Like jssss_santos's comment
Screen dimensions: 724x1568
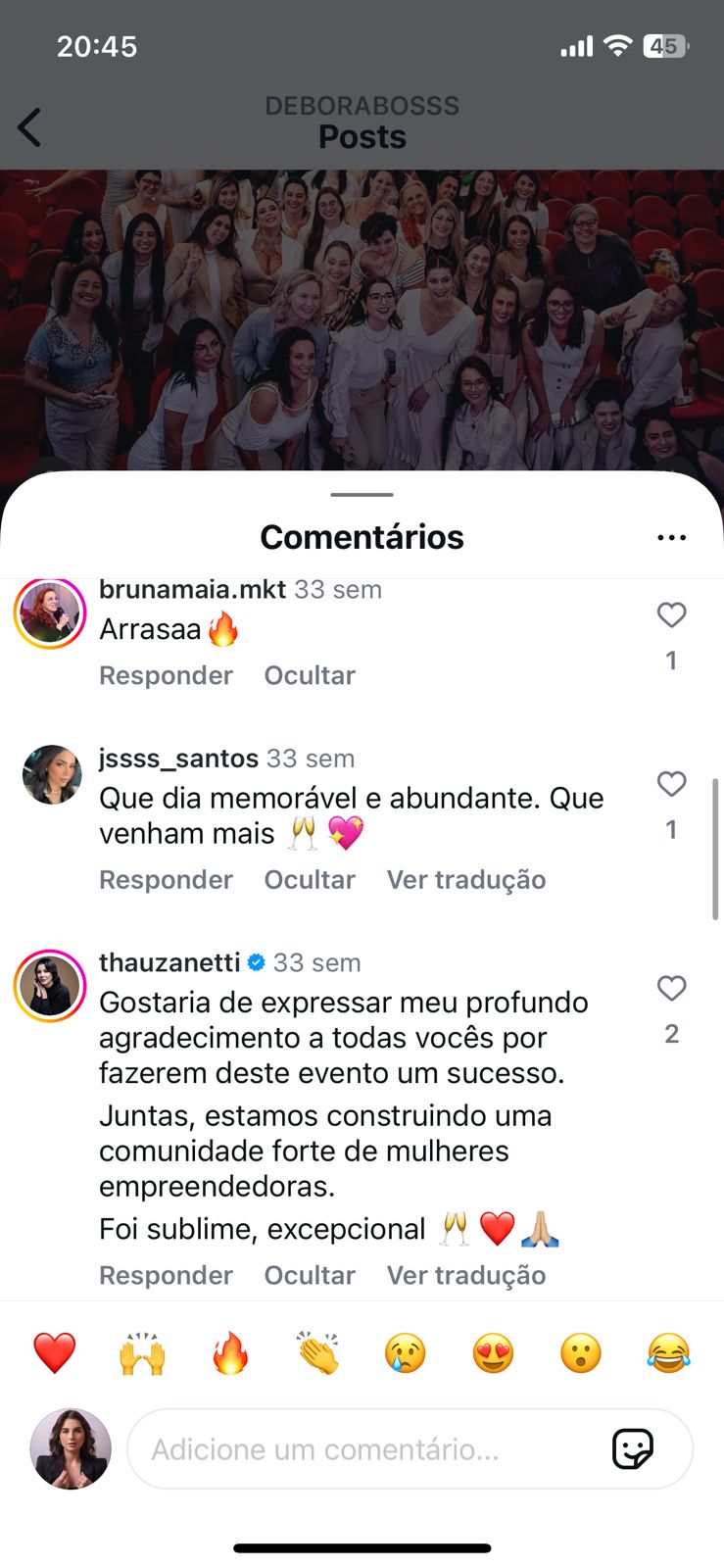click(671, 784)
